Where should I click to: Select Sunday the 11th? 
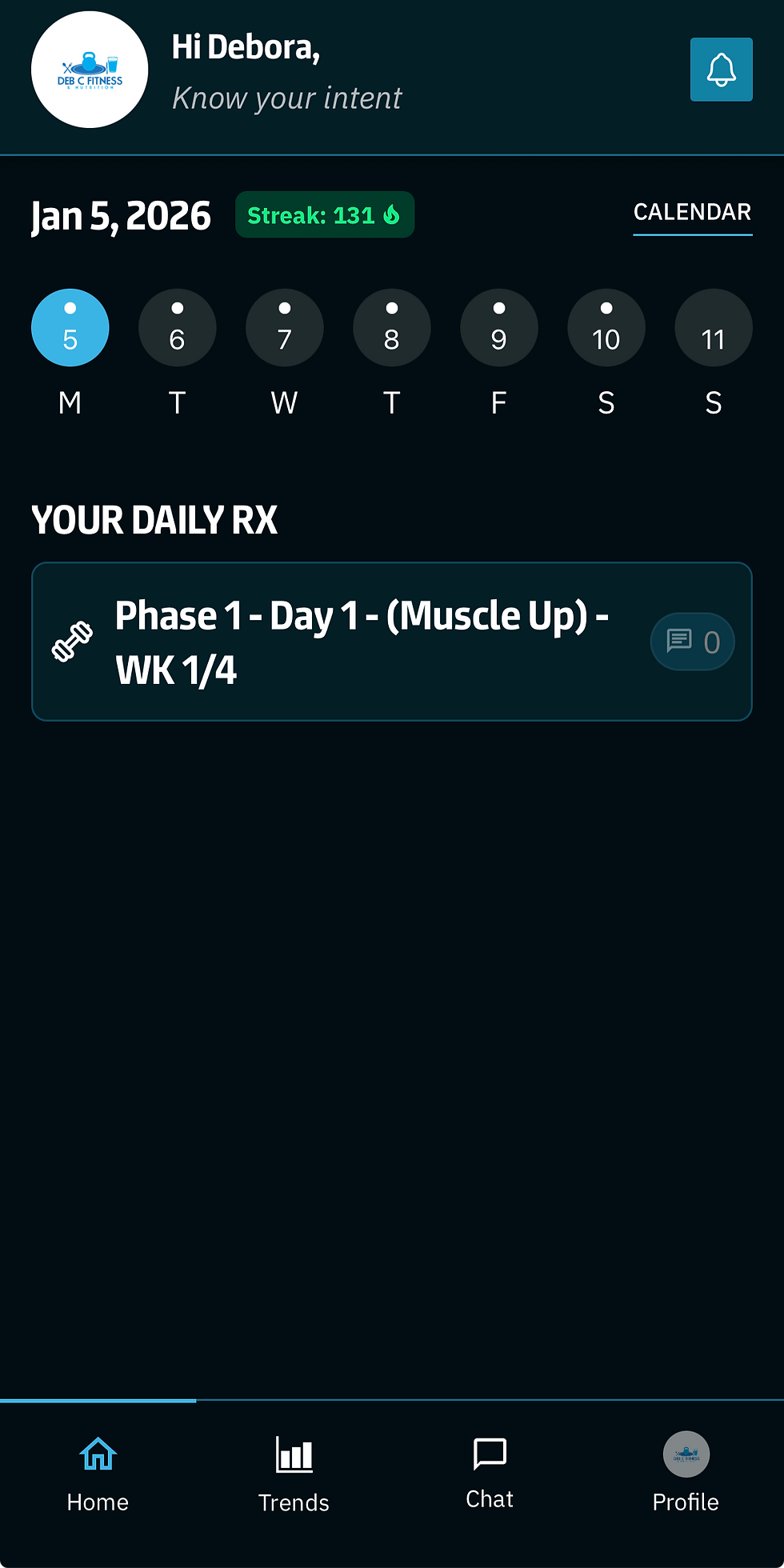(x=713, y=327)
